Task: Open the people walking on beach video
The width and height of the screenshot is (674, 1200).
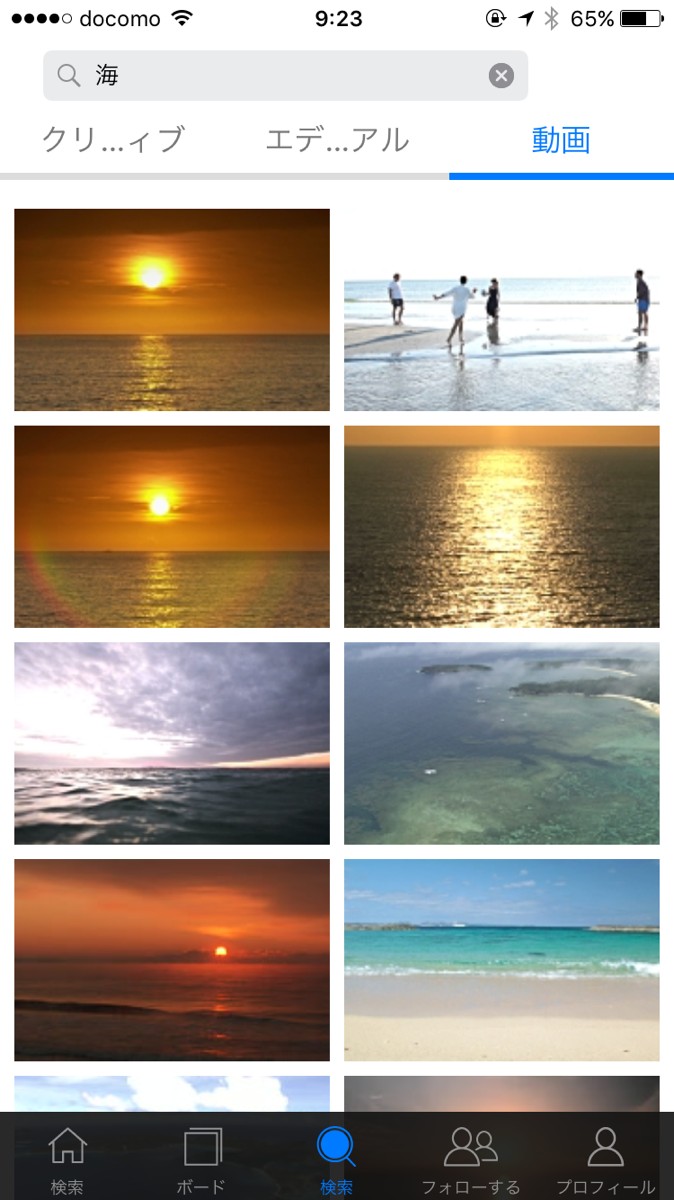Action: click(501, 310)
